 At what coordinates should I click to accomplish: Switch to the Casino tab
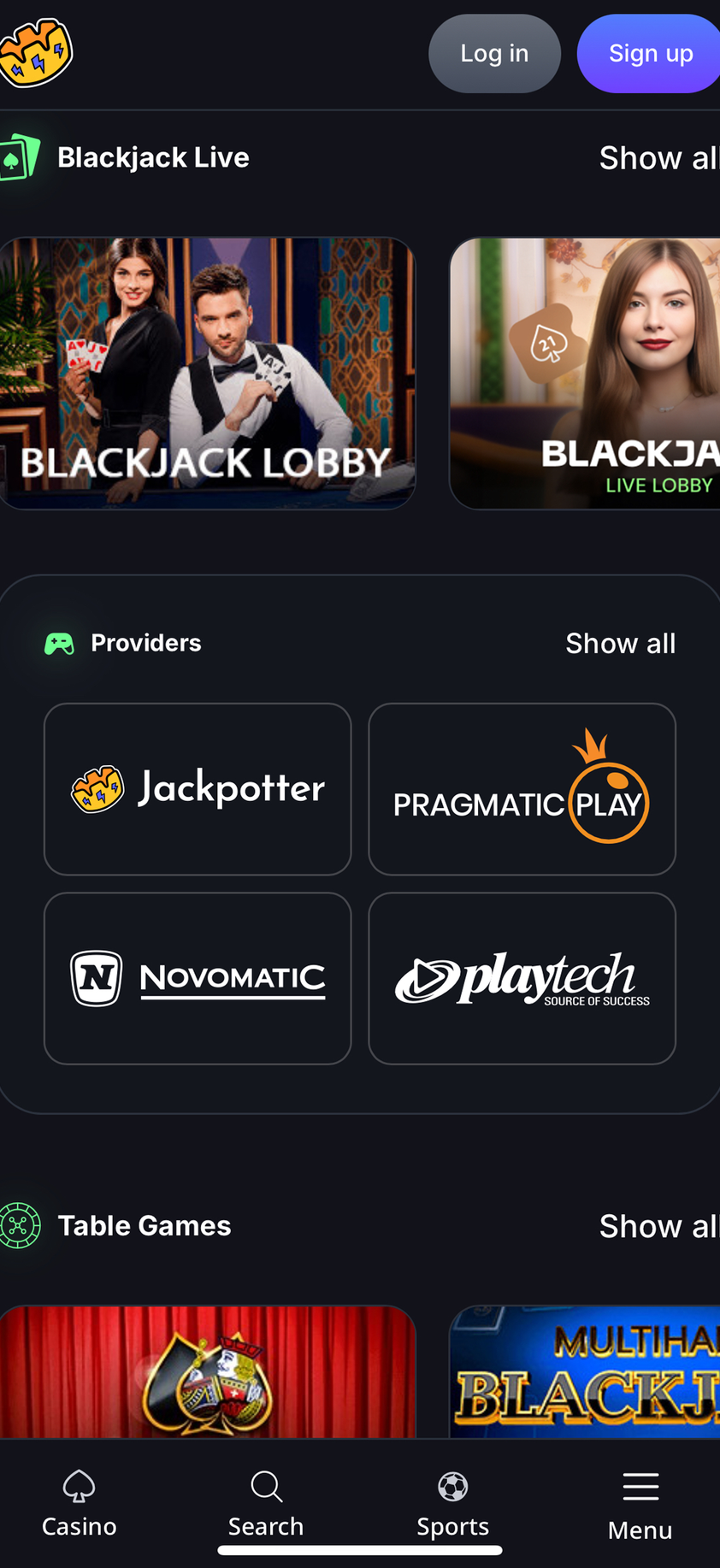pyautogui.click(x=79, y=1505)
